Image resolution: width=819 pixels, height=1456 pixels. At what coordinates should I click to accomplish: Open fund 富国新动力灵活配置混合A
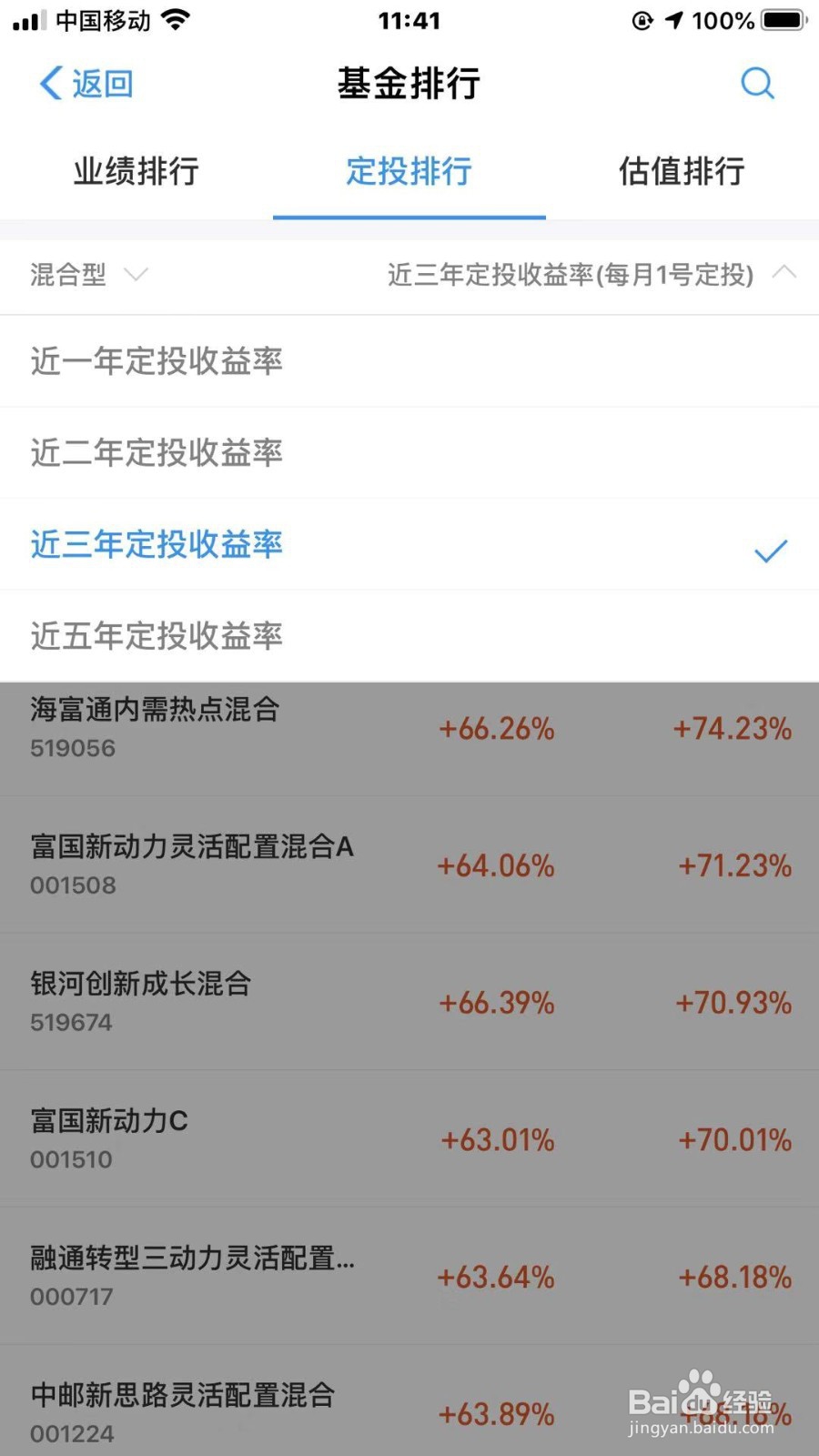coord(409,864)
